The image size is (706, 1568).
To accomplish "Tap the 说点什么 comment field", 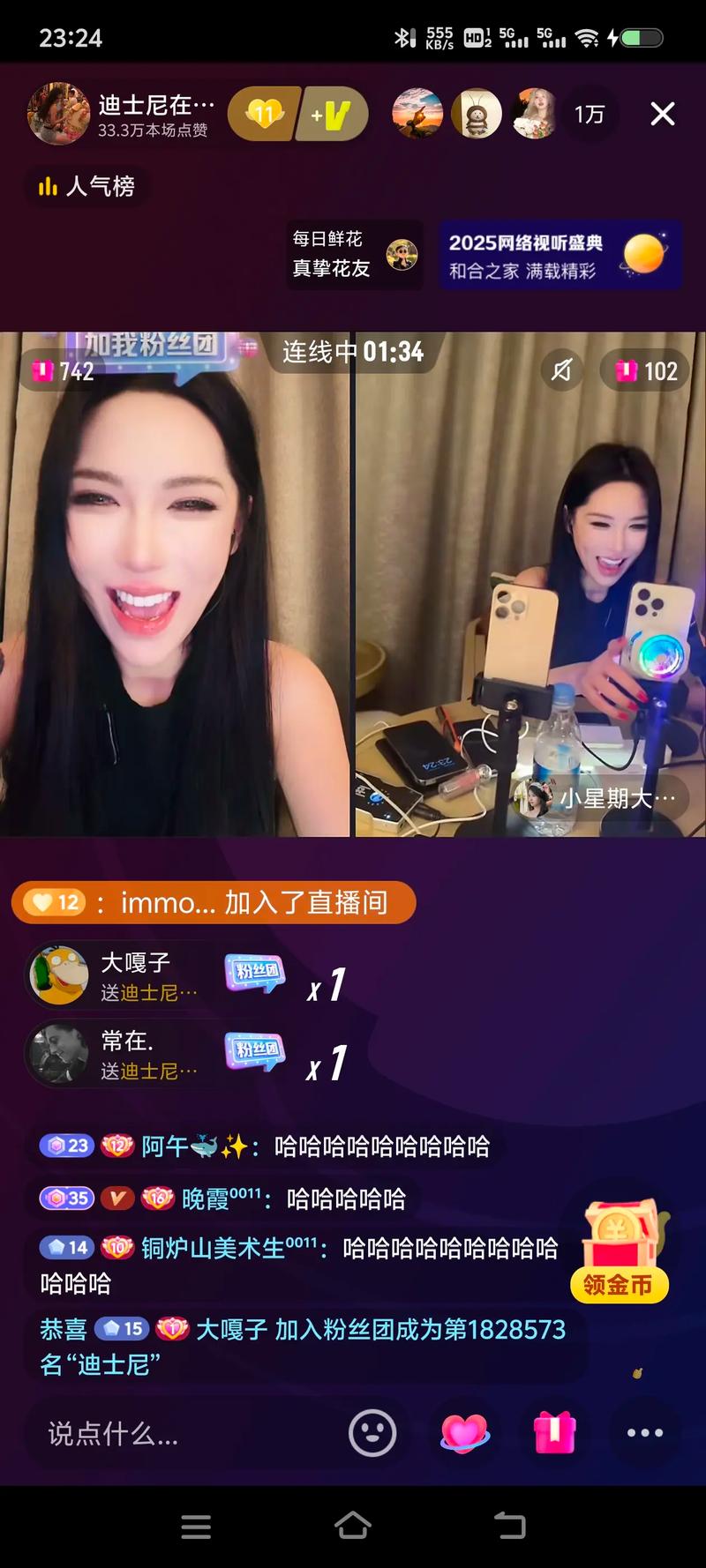I will [176, 1433].
